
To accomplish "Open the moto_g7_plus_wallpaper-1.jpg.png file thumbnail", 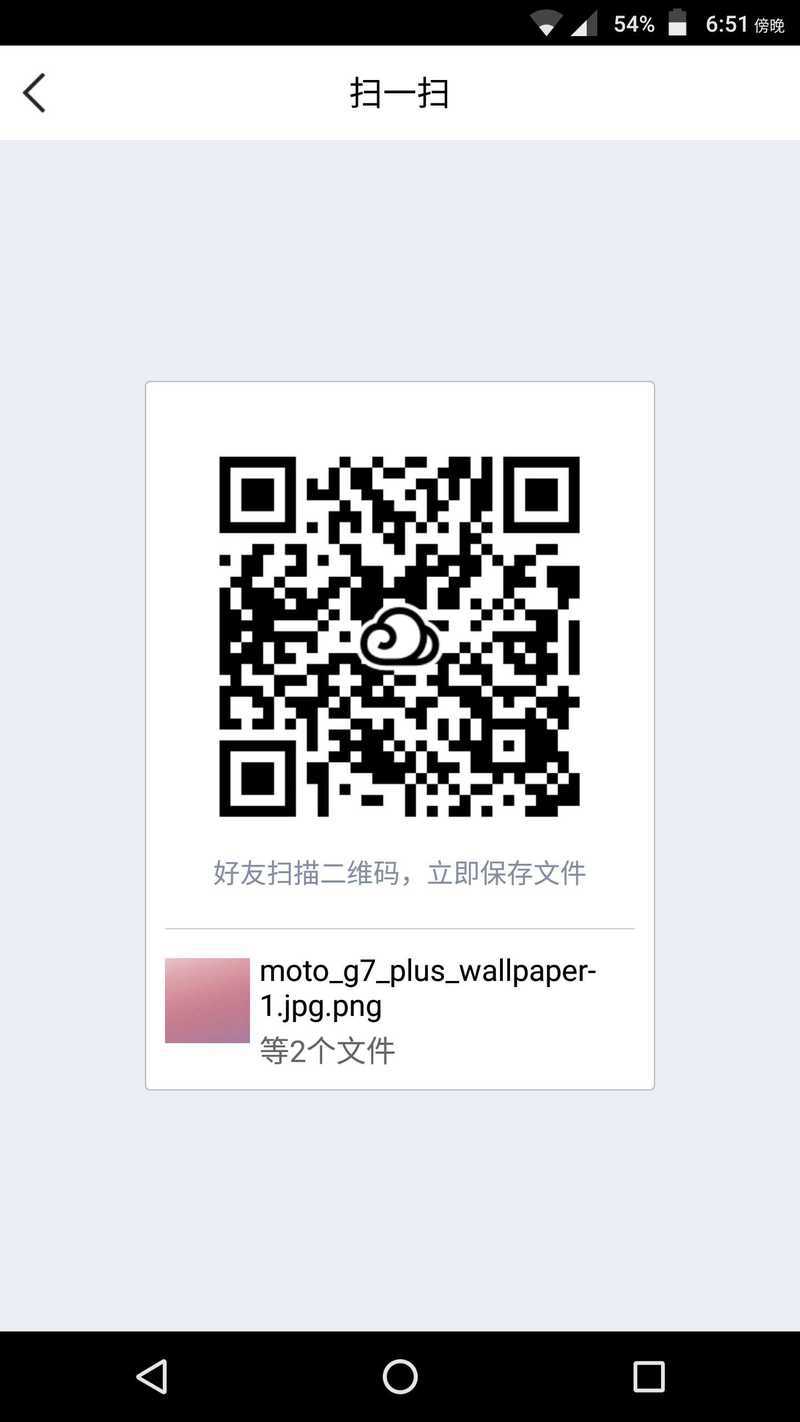I will [207, 1000].
